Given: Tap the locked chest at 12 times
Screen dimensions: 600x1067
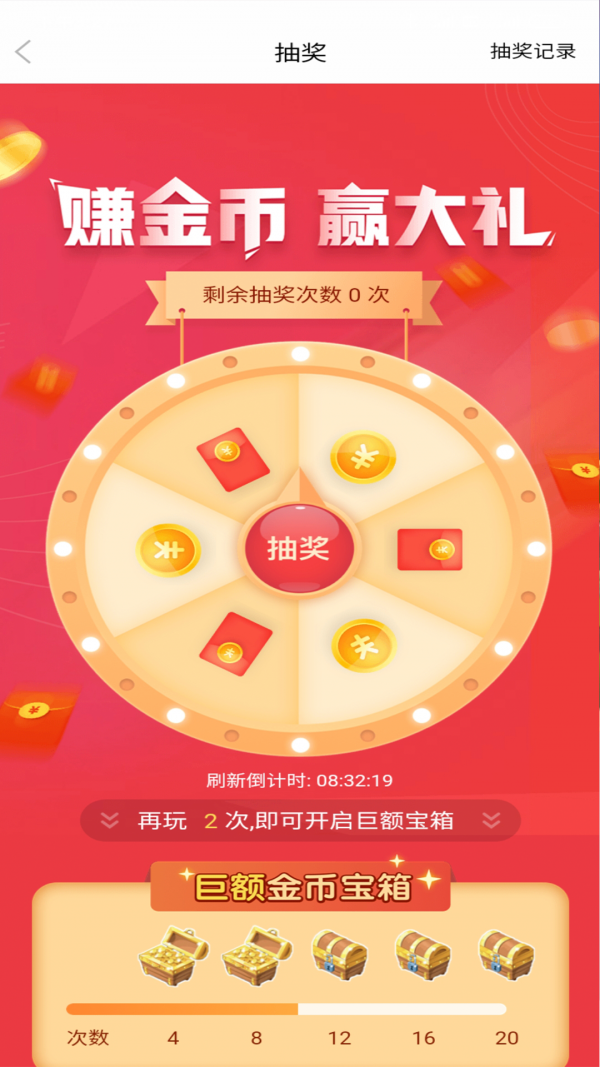Looking at the screenshot, I should tap(339, 954).
